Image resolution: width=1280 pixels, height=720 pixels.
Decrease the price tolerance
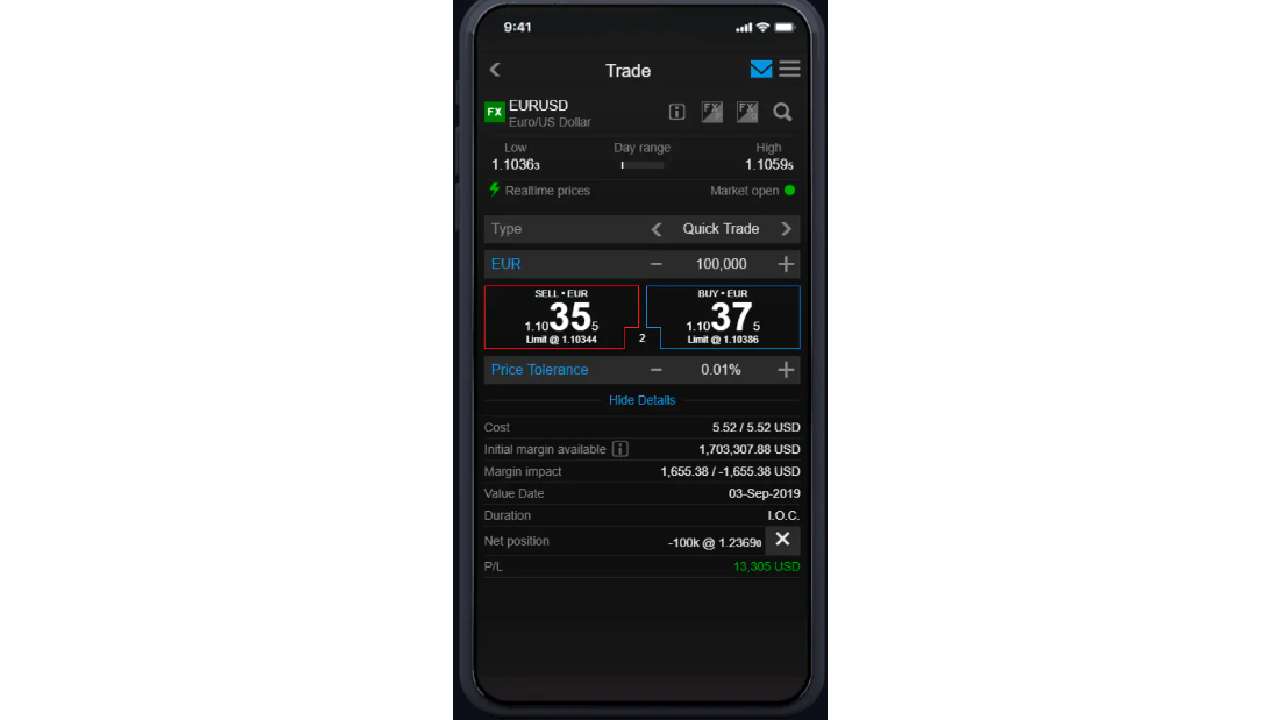click(x=656, y=370)
